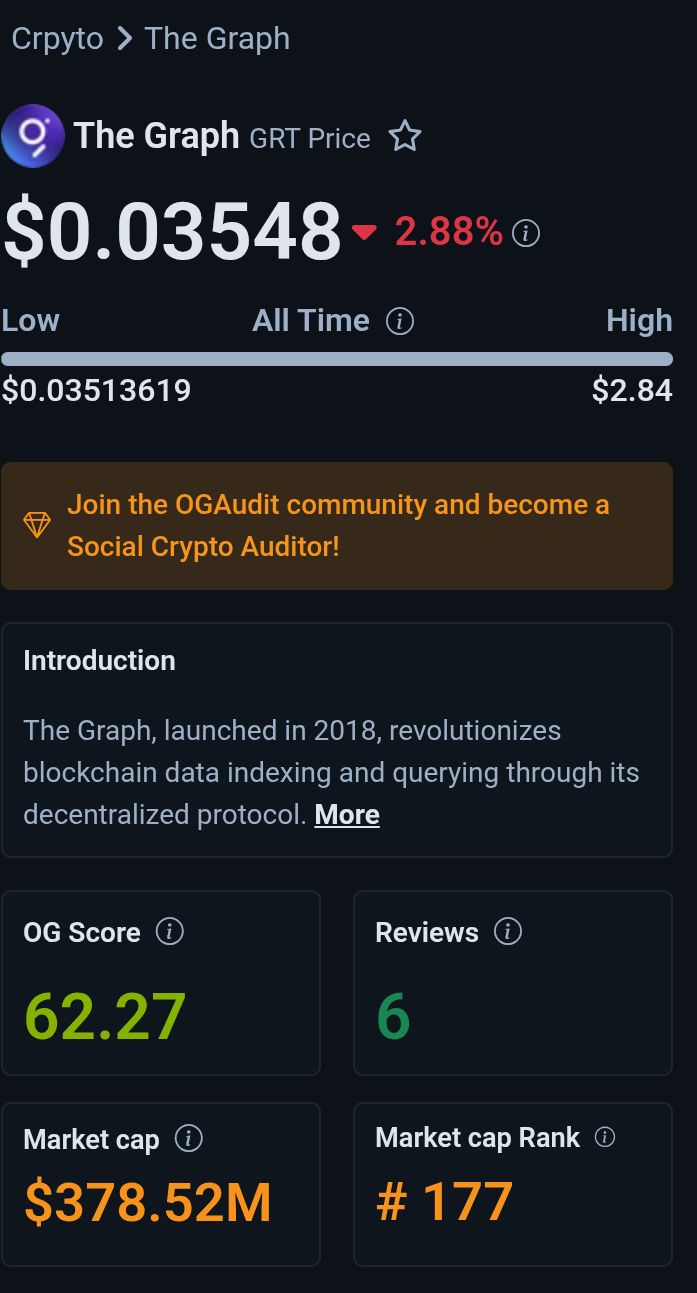
Task: View info about the All Time range
Action: pyautogui.click(x=400, y=322)
